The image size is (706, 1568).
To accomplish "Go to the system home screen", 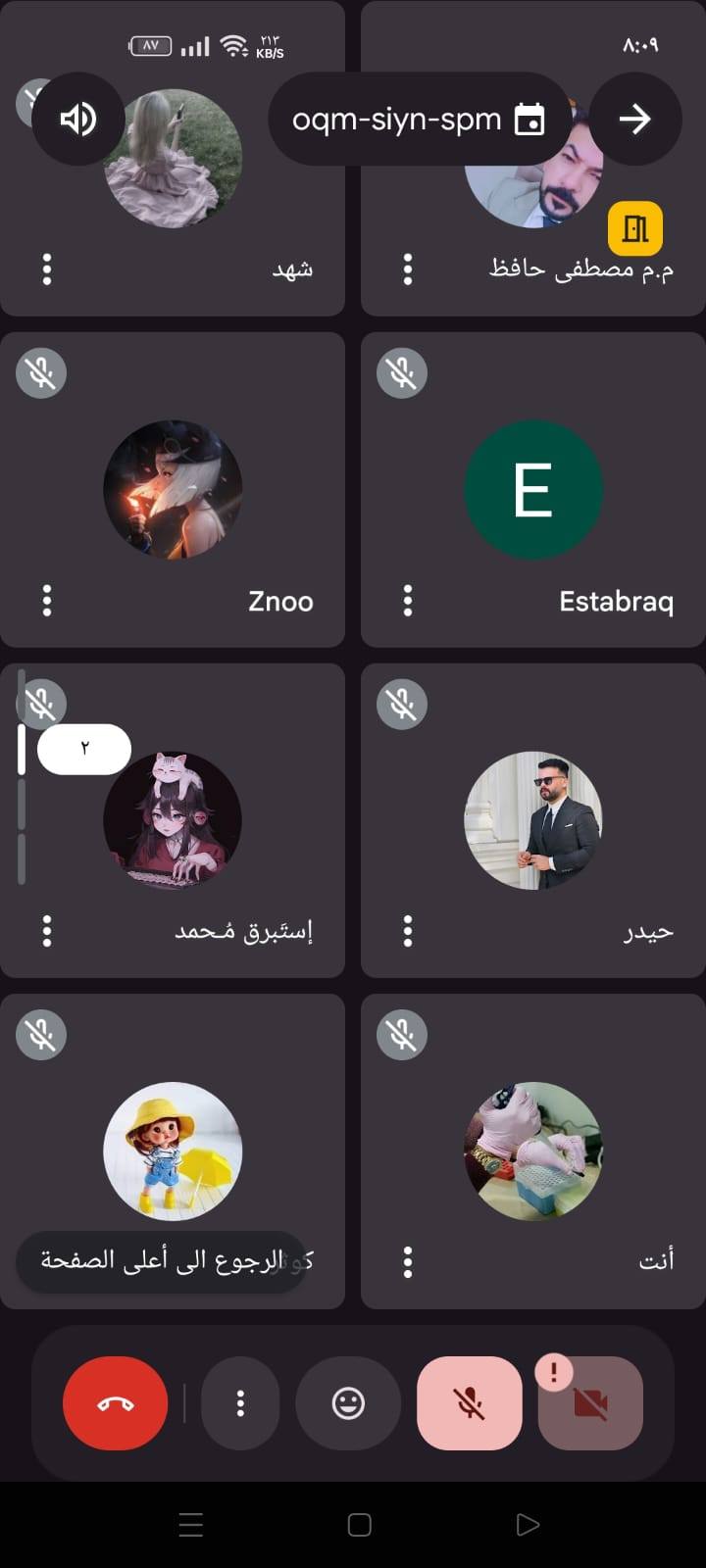I will tap(360, 1525).
